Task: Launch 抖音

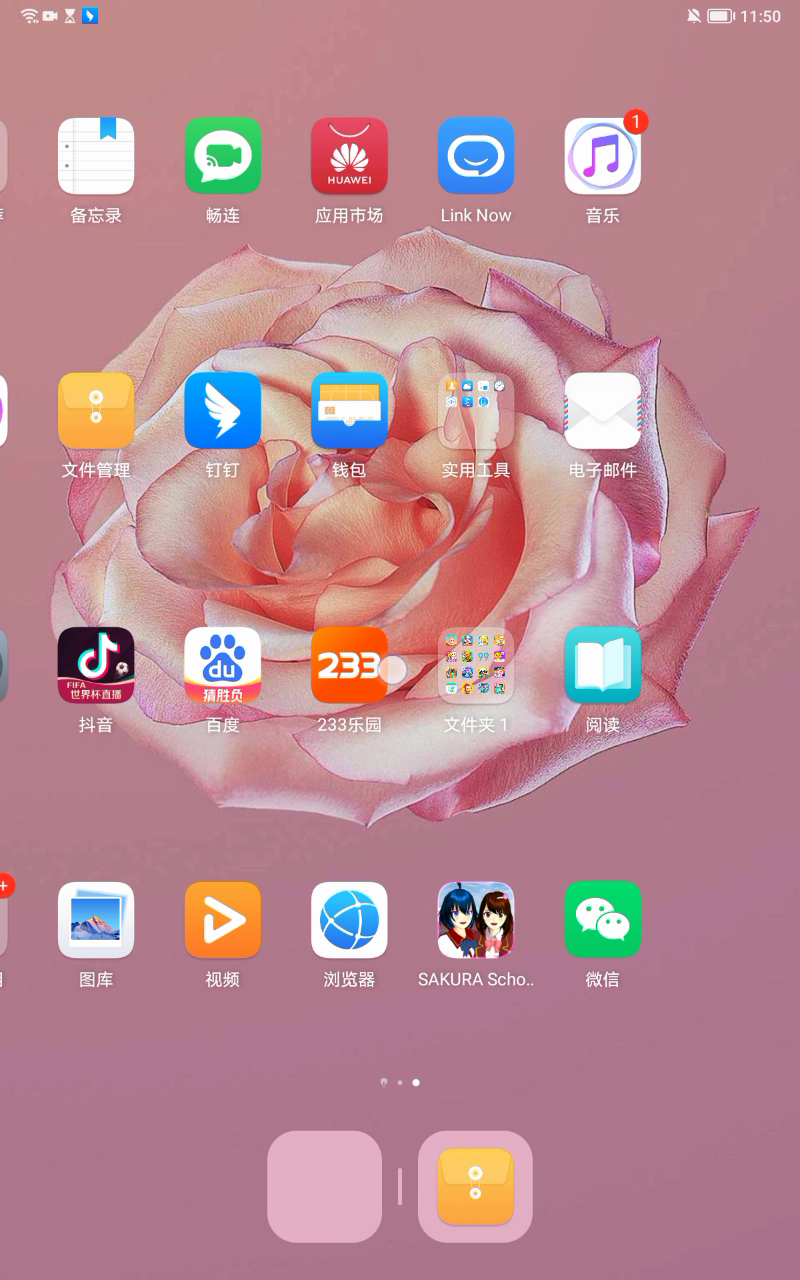Action: [96, 665]
